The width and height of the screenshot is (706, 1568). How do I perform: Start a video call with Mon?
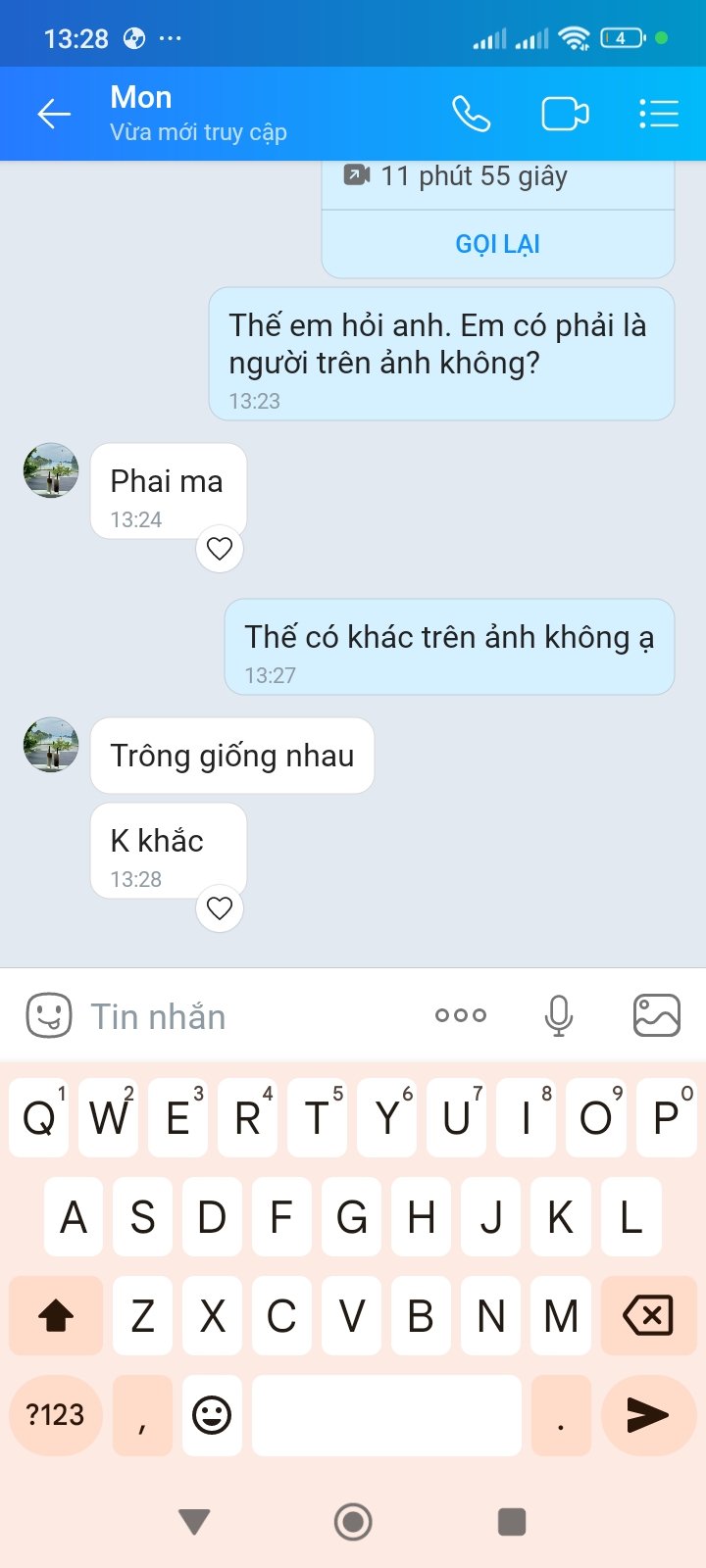(565, 114)
